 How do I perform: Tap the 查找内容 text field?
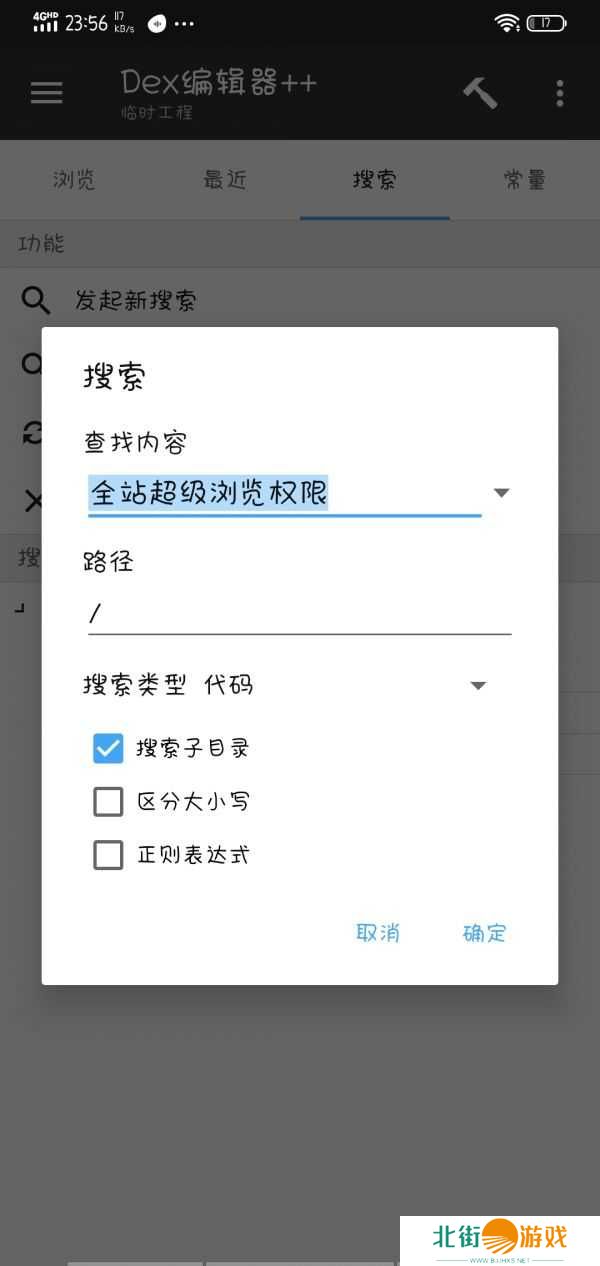(284, 493)
